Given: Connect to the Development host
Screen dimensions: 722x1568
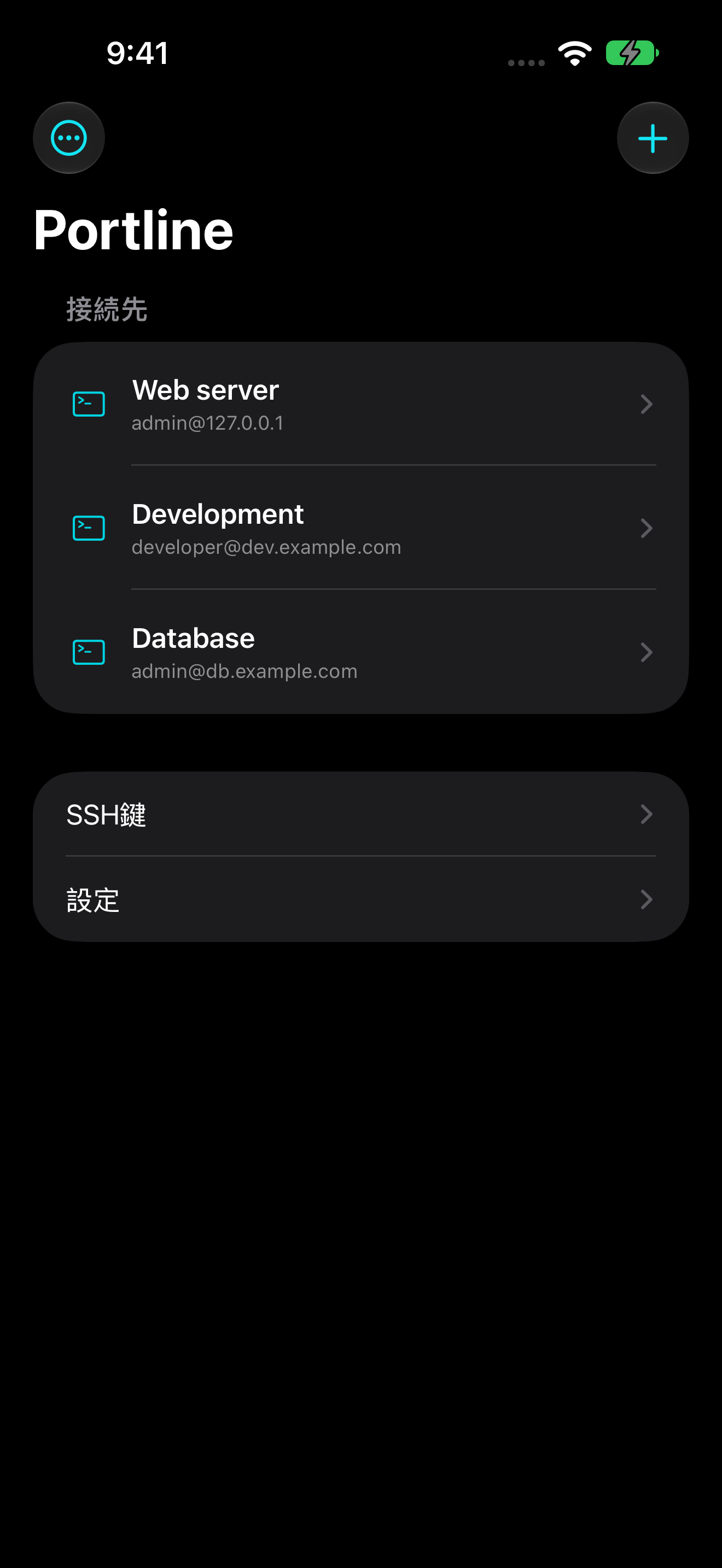Looking at the screenshot, I should pos(361,528).
